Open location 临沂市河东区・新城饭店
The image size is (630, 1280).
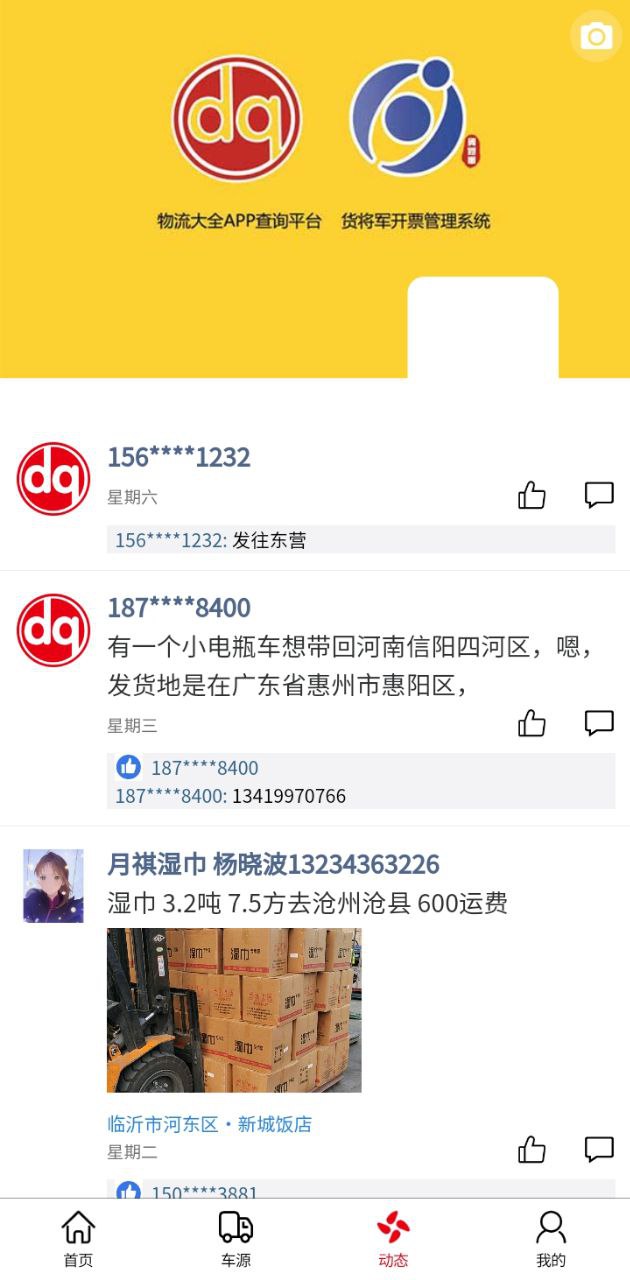coord(209,1124)
